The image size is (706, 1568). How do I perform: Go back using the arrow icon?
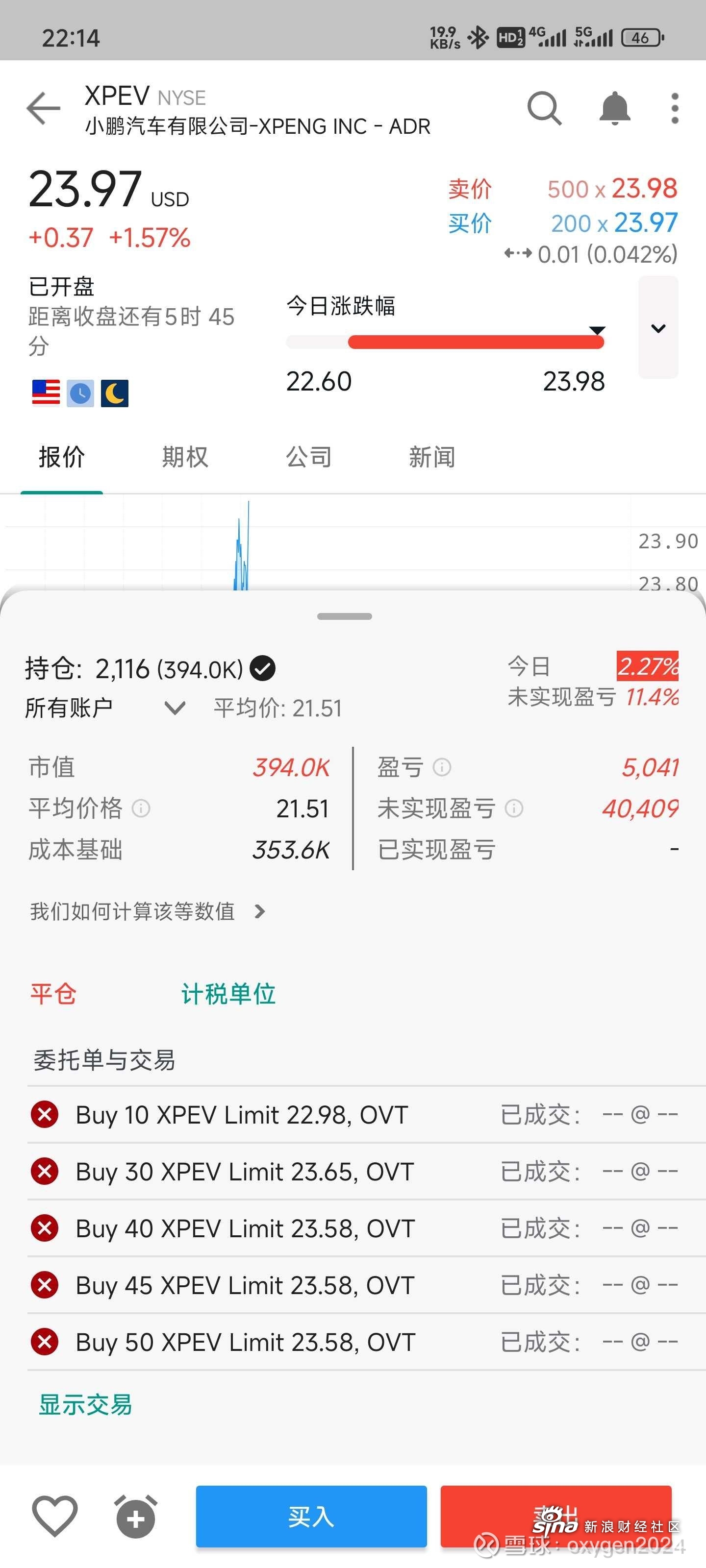point(44,108)
